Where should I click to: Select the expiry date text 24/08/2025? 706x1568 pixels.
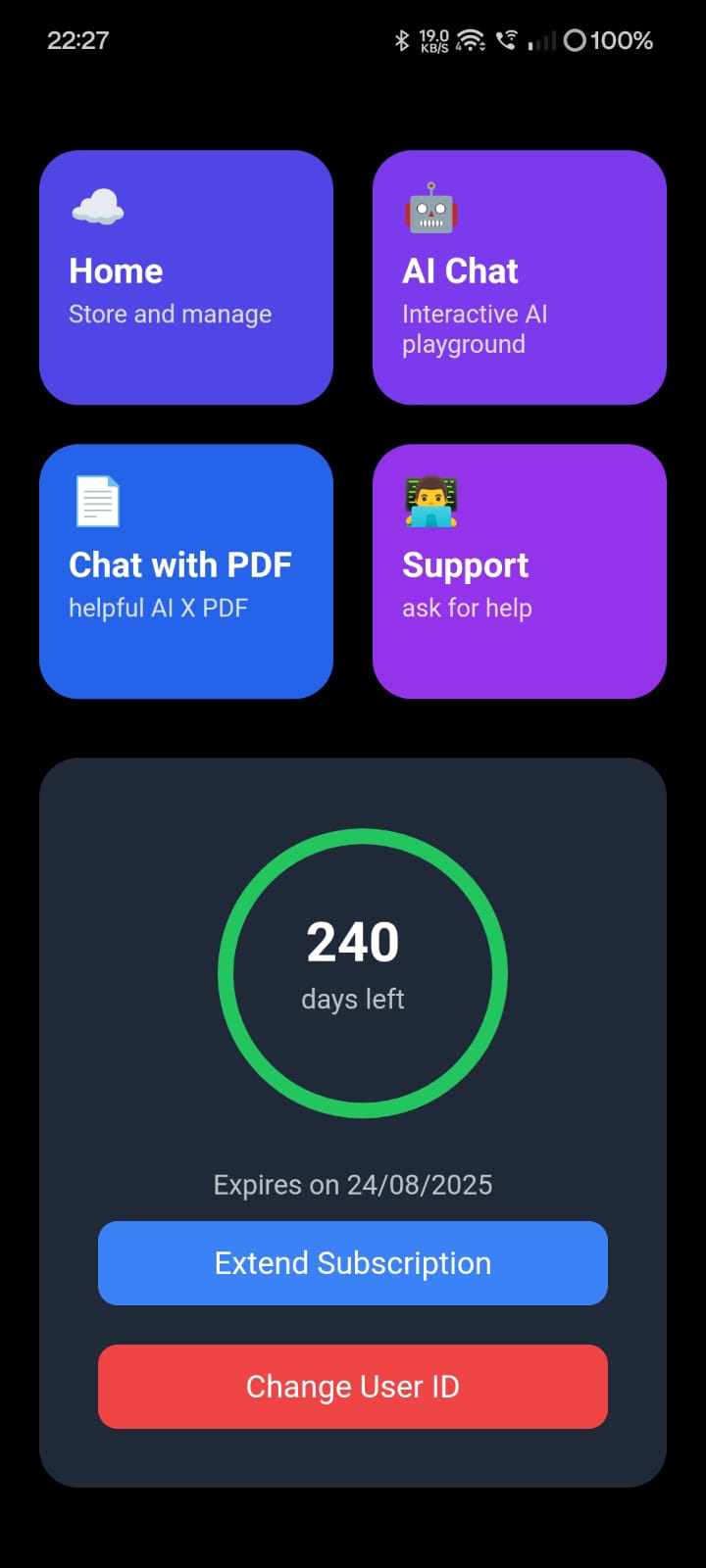pos(353,1185)
